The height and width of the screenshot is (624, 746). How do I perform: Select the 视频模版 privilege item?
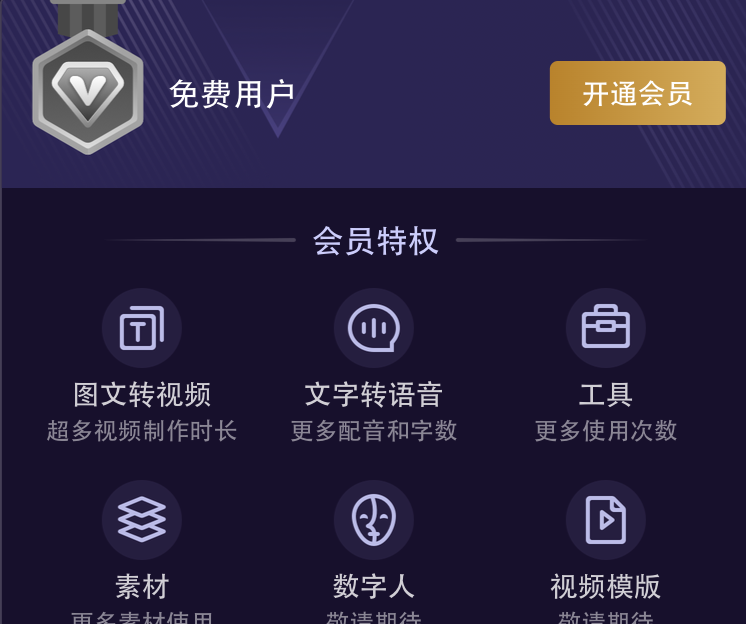605,520
